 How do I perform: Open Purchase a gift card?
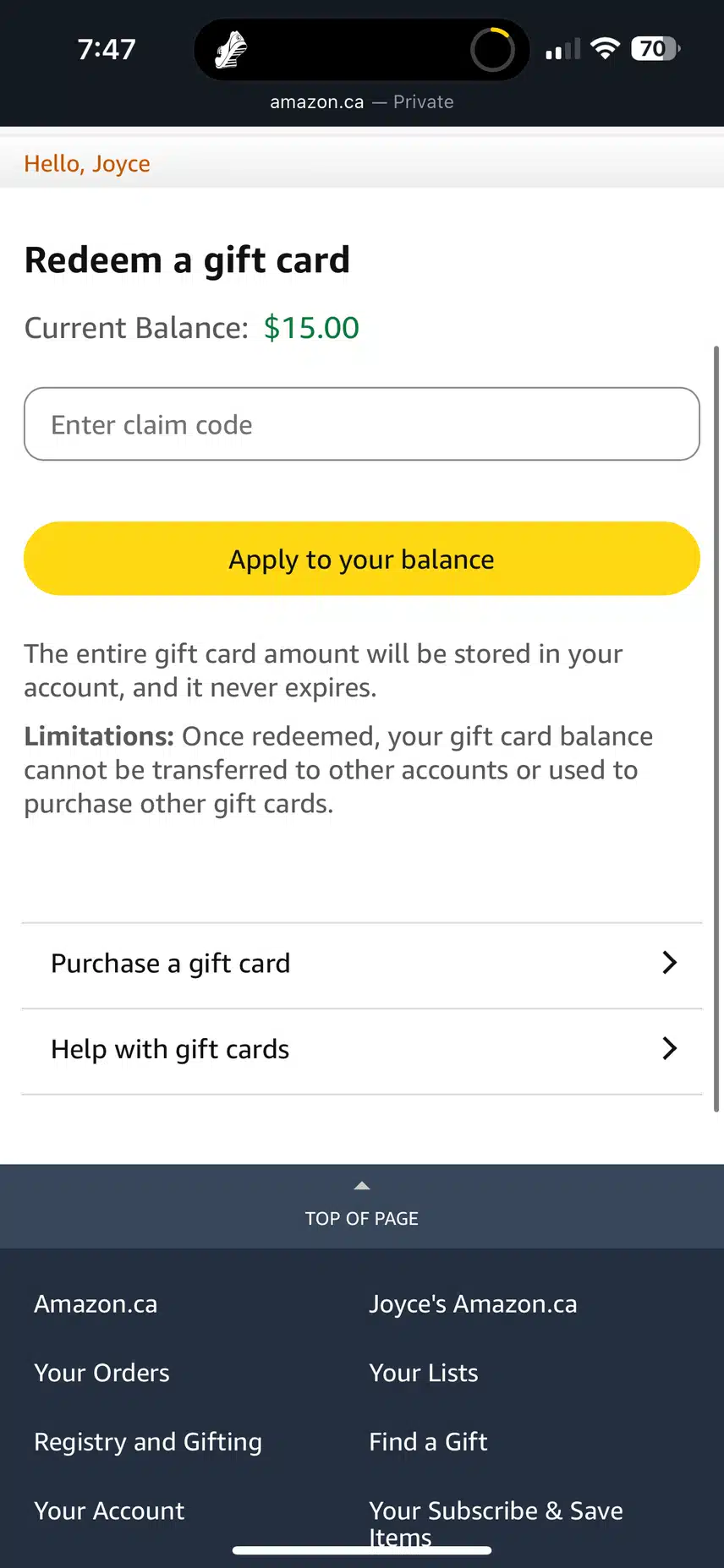361,964
